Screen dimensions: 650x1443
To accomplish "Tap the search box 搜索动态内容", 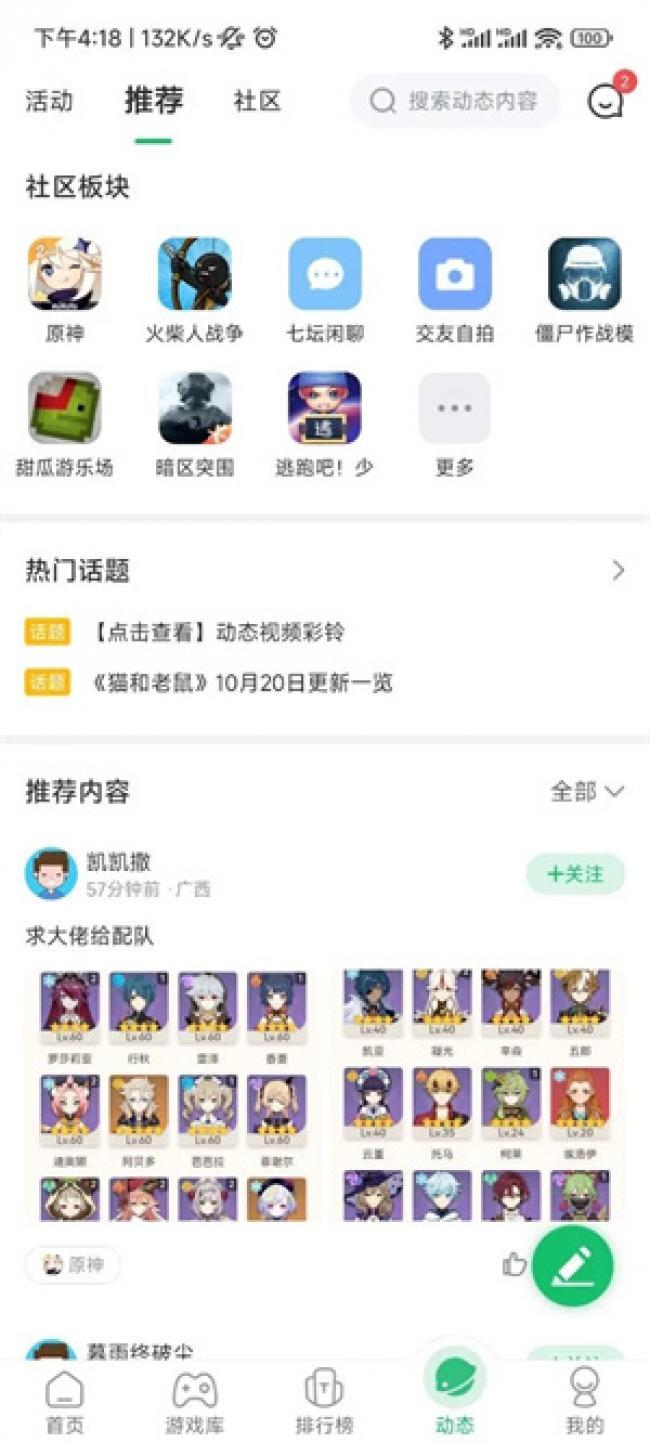I will tap(455, 101).
